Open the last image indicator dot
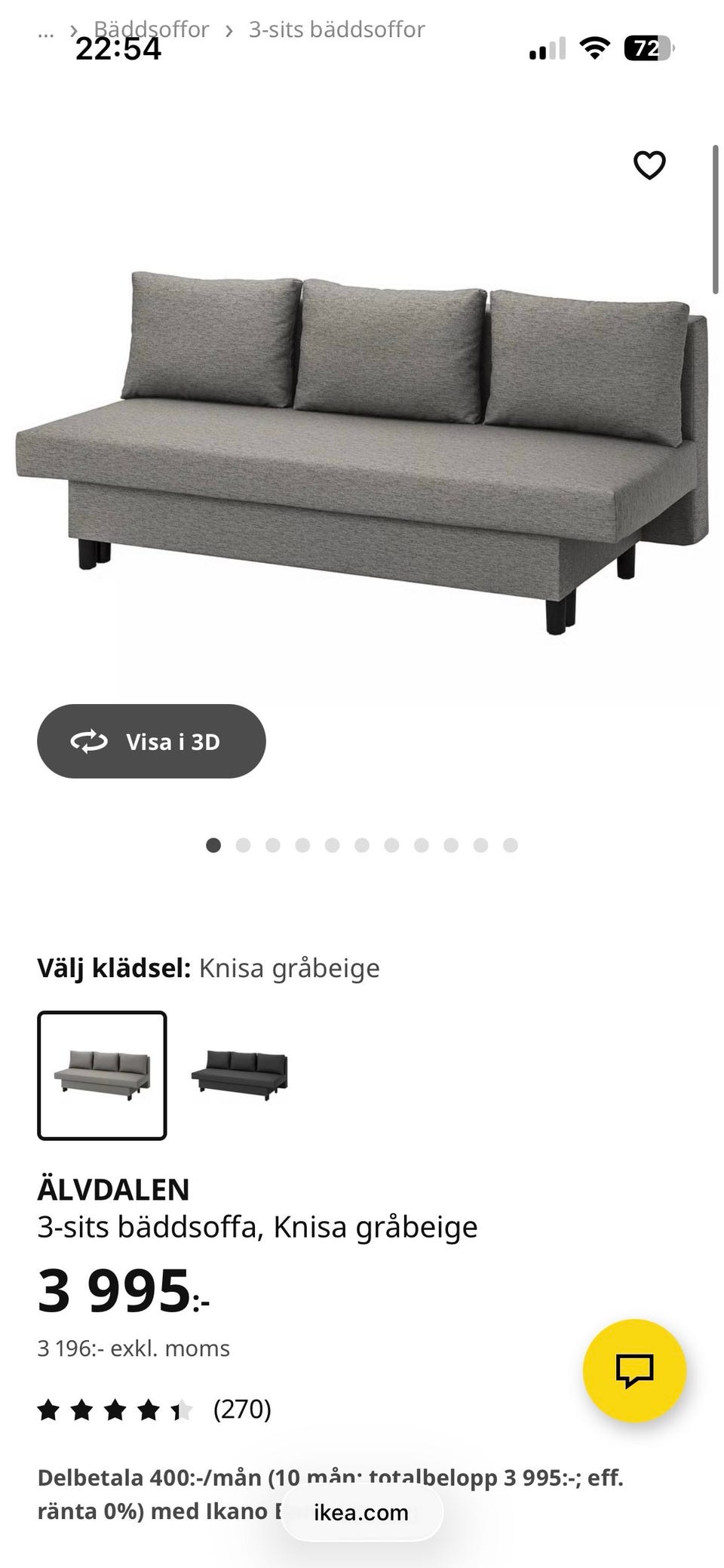The height and width of the screenshot is (1568, 724). (x=511, y=845)
